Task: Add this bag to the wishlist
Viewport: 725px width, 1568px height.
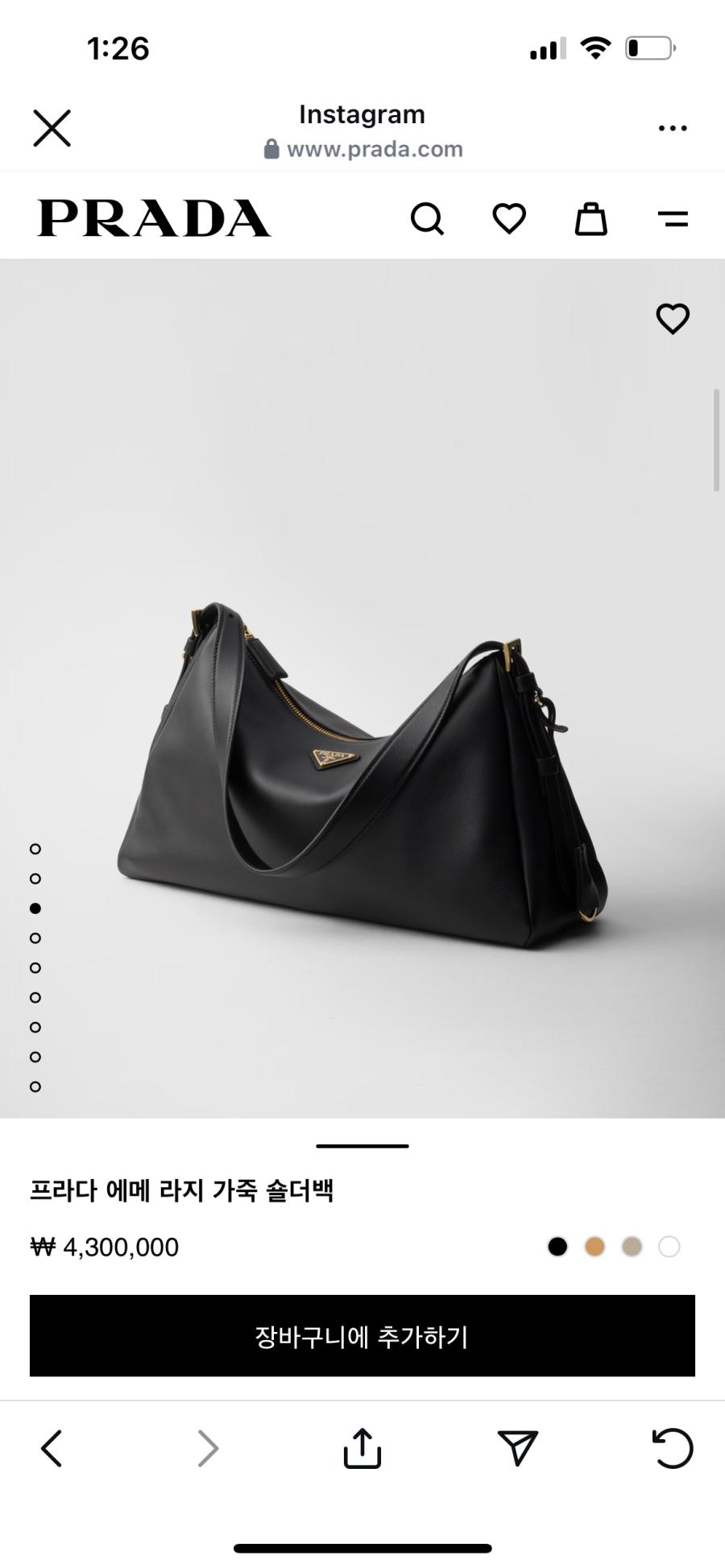Action: 673,319
